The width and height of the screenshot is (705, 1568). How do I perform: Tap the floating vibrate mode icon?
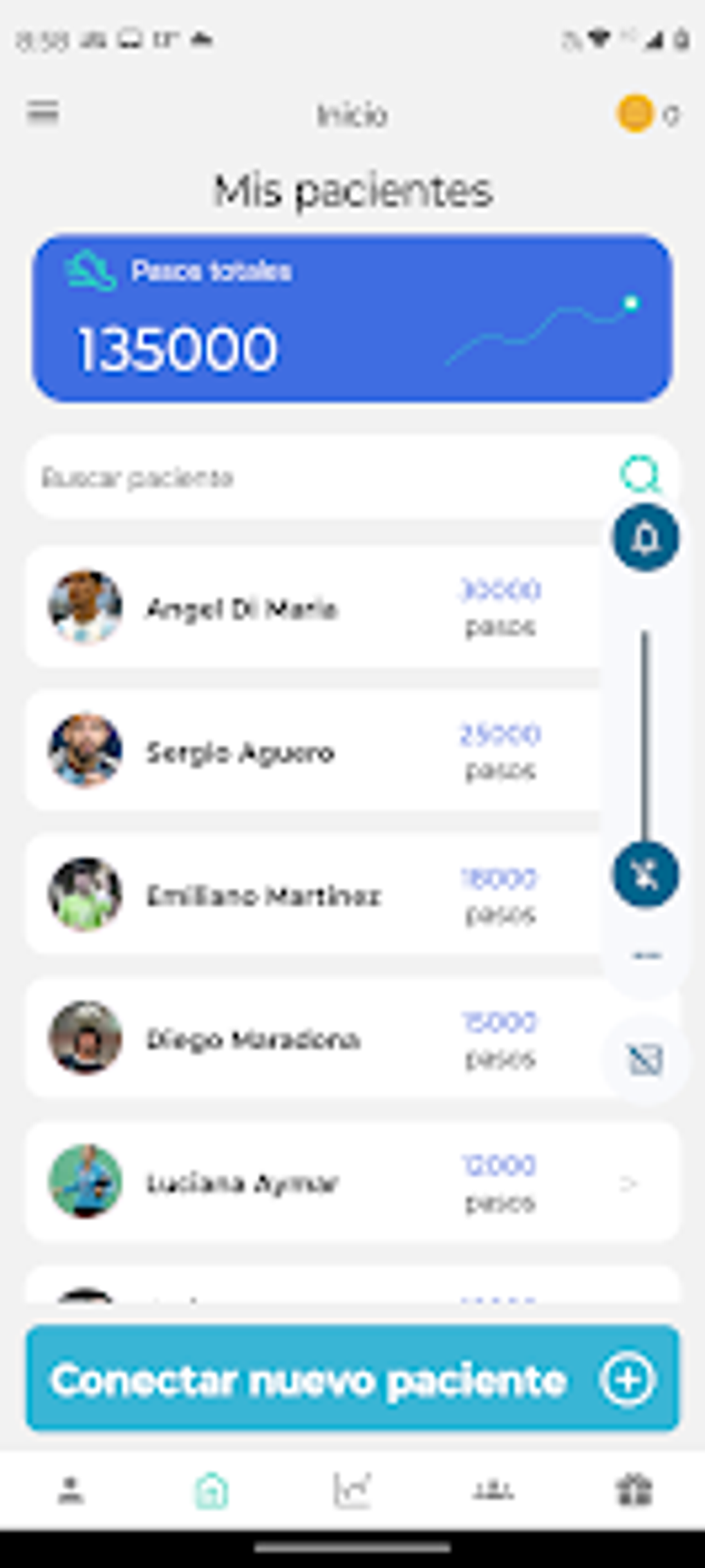[646, 875]
